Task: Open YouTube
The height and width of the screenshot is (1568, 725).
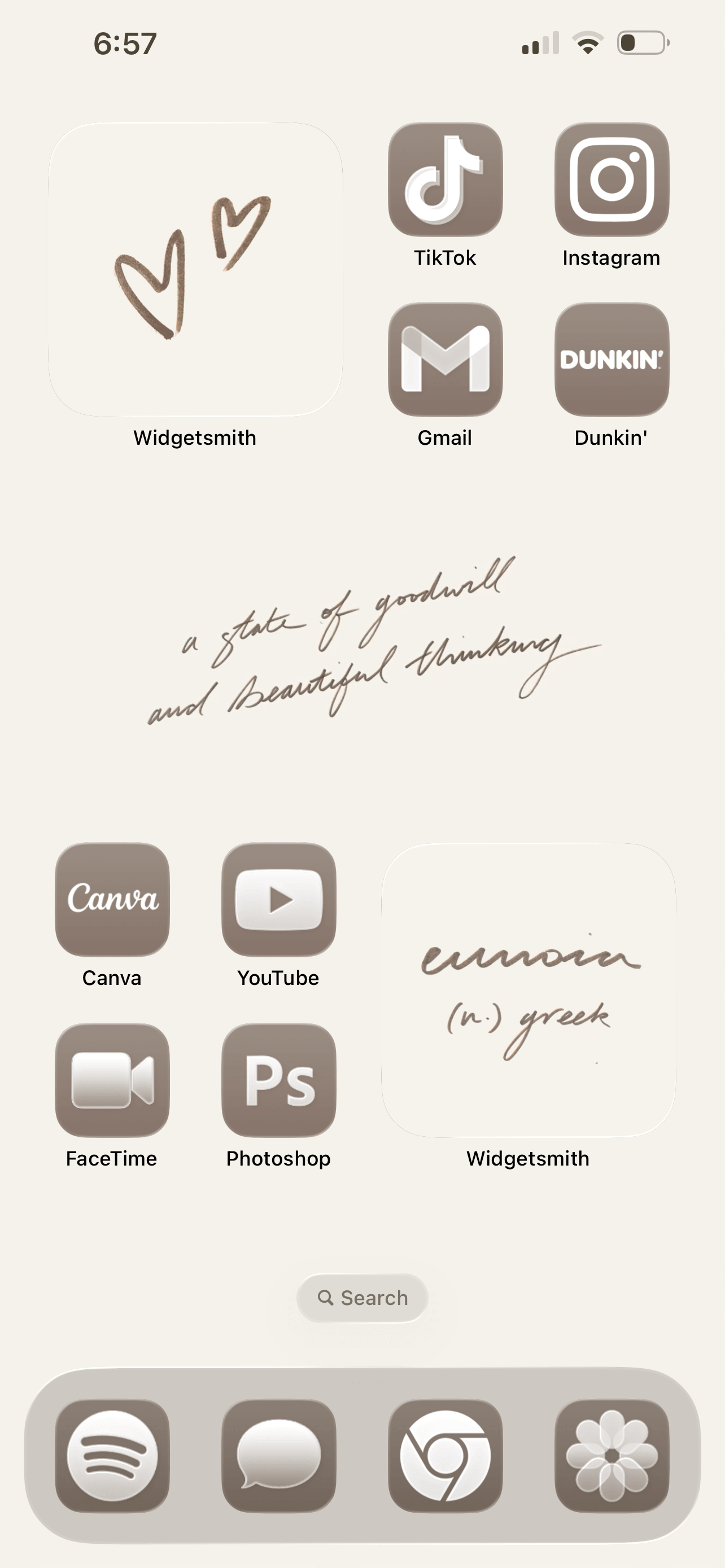Action: point(279,899)
